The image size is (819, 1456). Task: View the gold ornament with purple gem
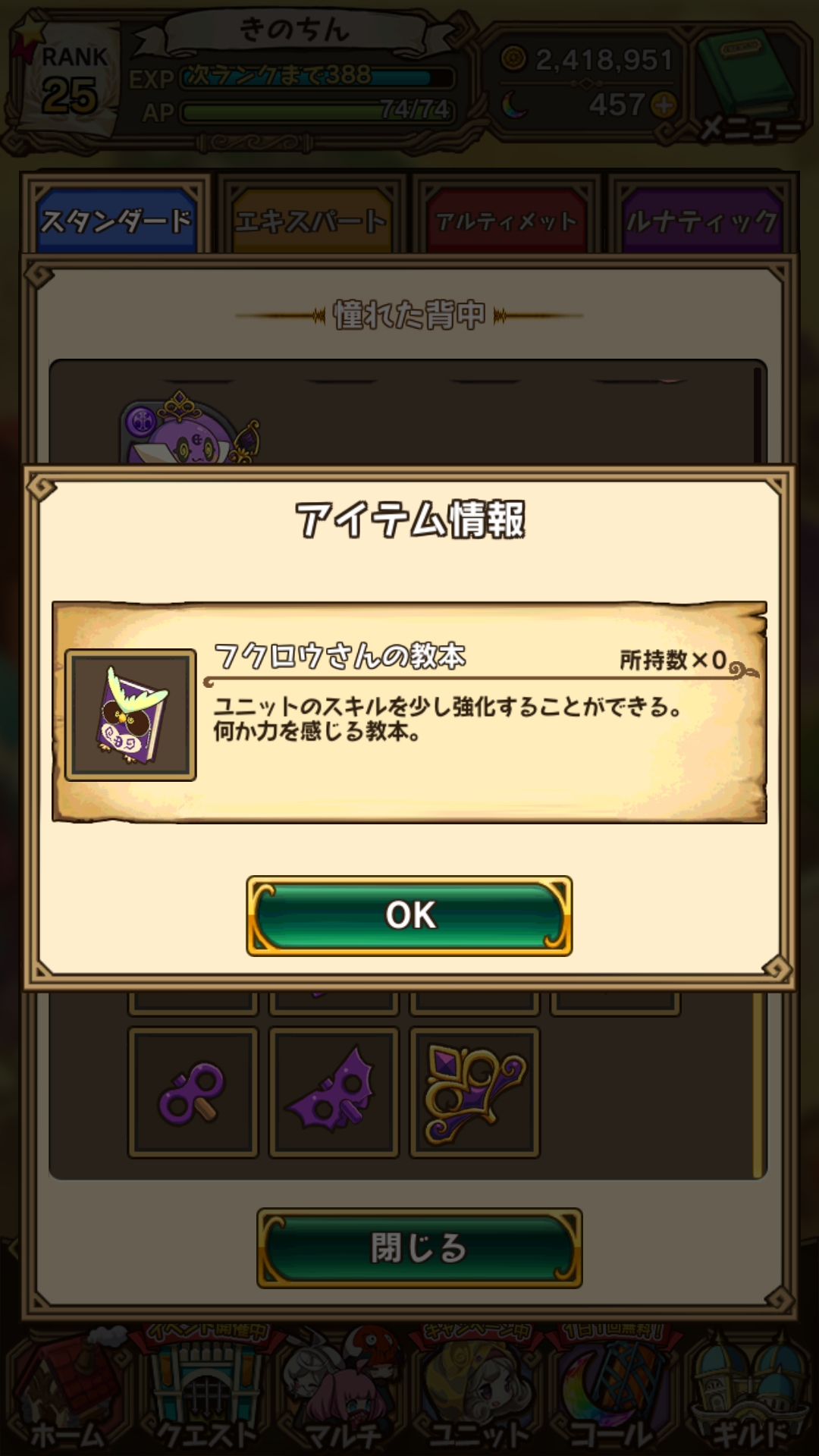click(475, 1092)
